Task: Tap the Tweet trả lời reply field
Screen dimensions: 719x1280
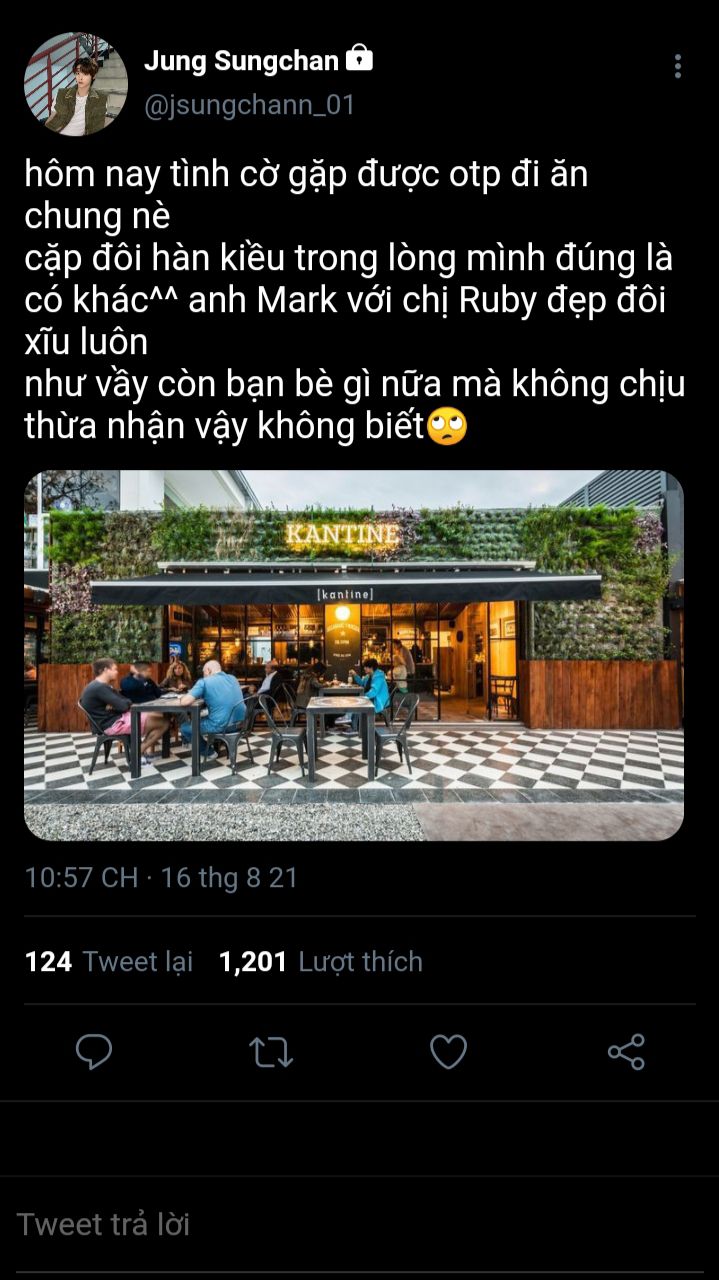Action: 300,1224
